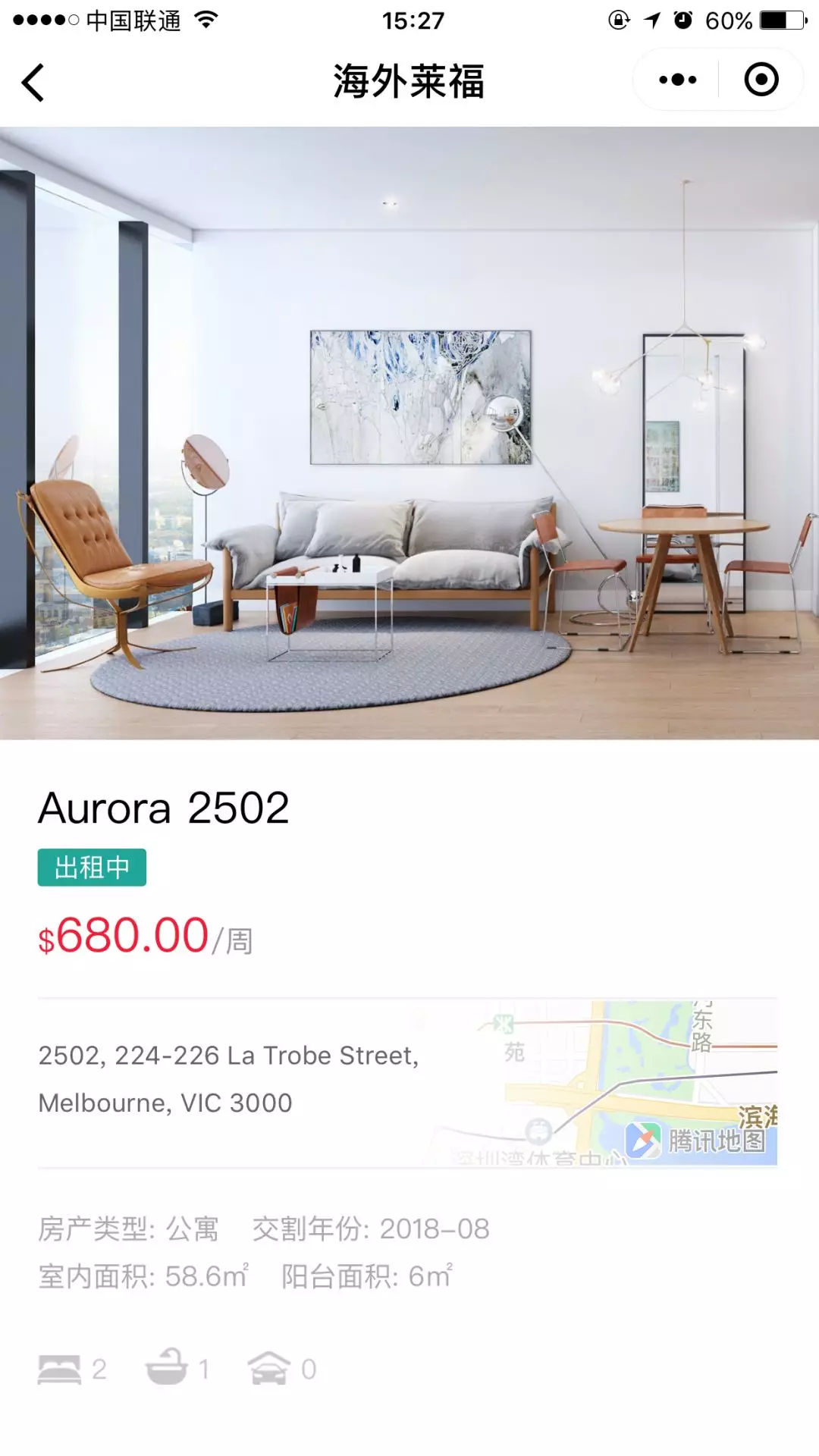View the Aurora 2502 living room photo
Image resolution: width=819 pixels, height=1456 pixels.
point(409,432)
